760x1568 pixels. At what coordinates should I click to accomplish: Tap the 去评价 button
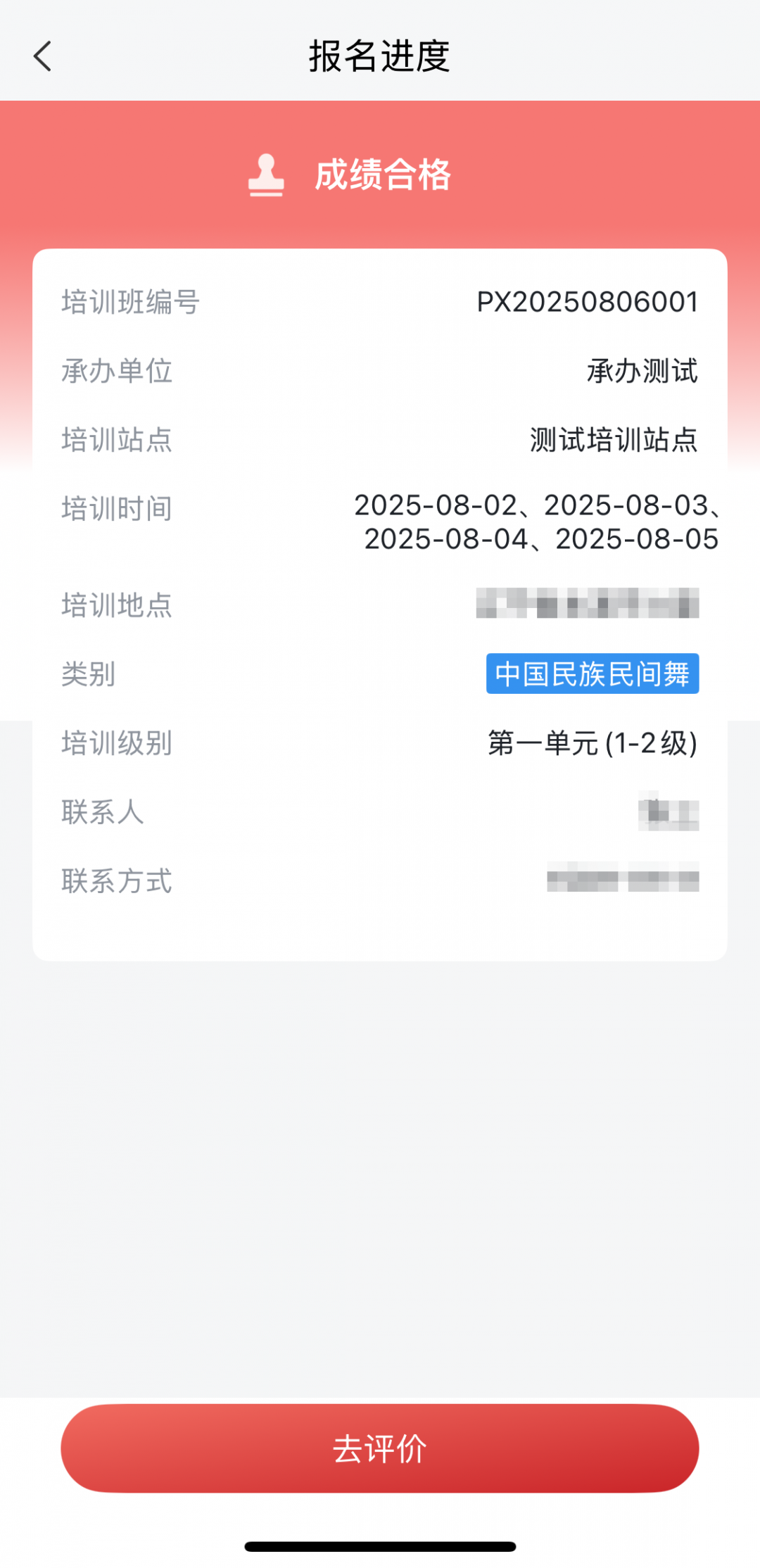coord(379,1448)
